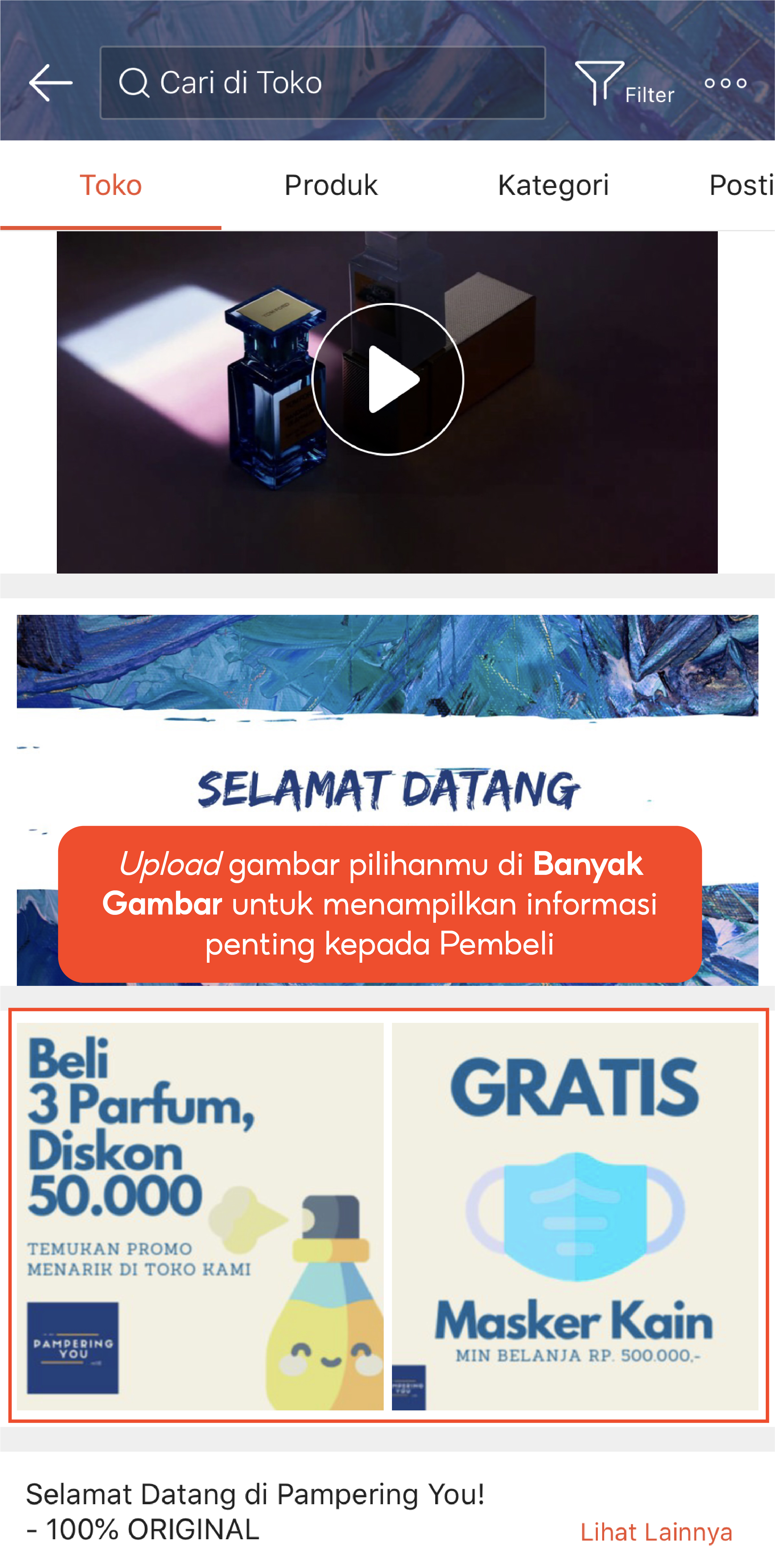Viewport: 775px width, 1568px height.
Task: Switch to the Kategori tab
Action: pyautogui.click(x=553, y=185)
